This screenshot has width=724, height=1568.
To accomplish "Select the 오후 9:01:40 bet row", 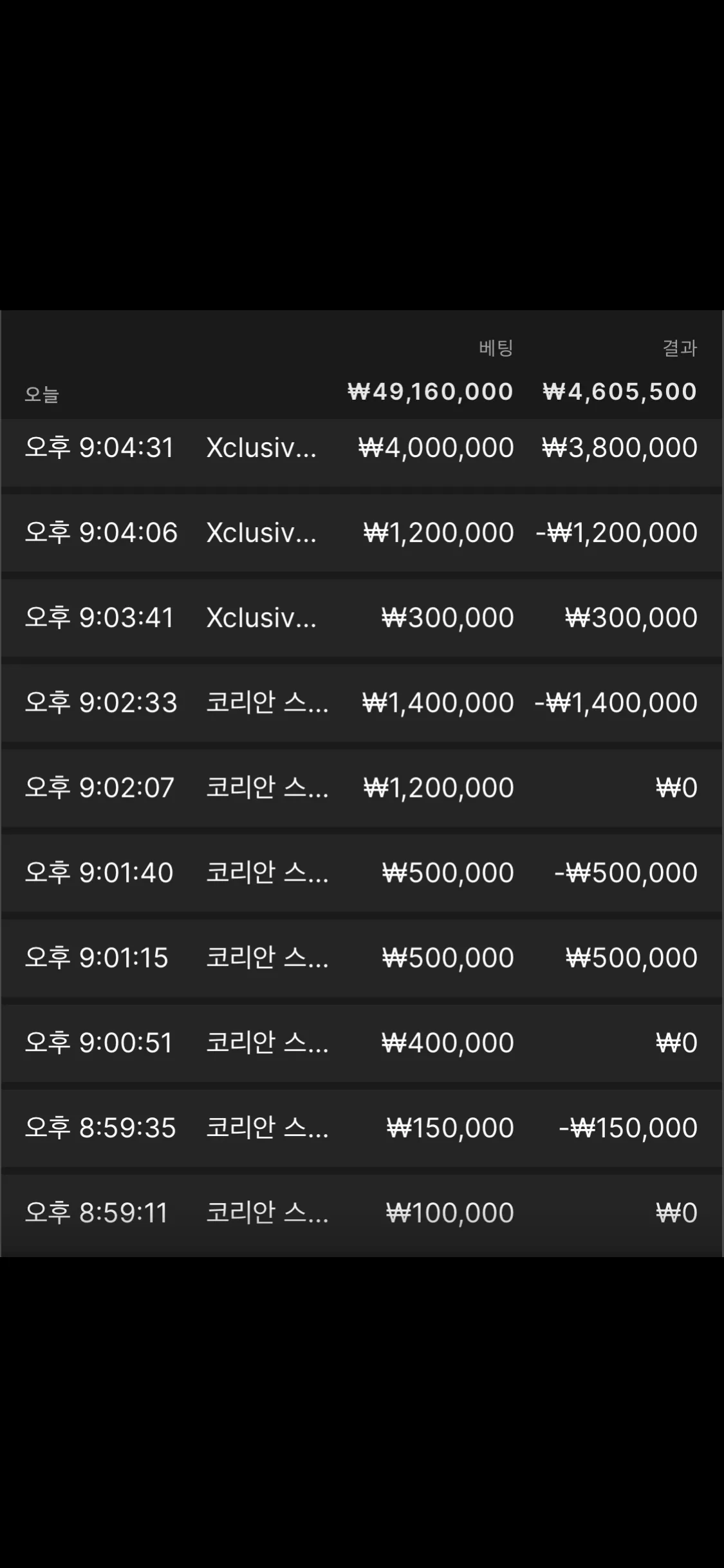I will coord(362,873).
